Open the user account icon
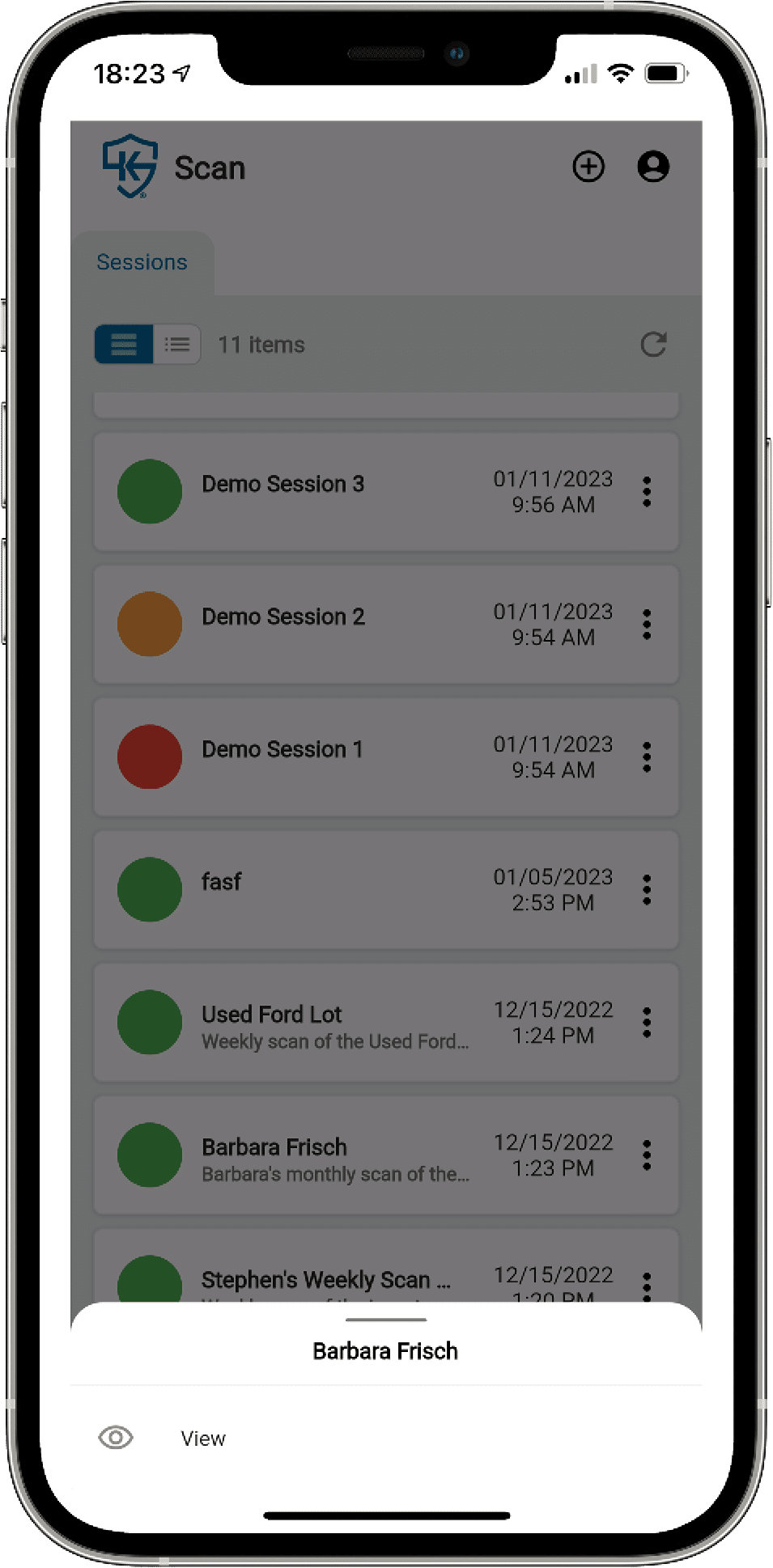Screen dimensions: 773x1568 click(x=653, y=167)
